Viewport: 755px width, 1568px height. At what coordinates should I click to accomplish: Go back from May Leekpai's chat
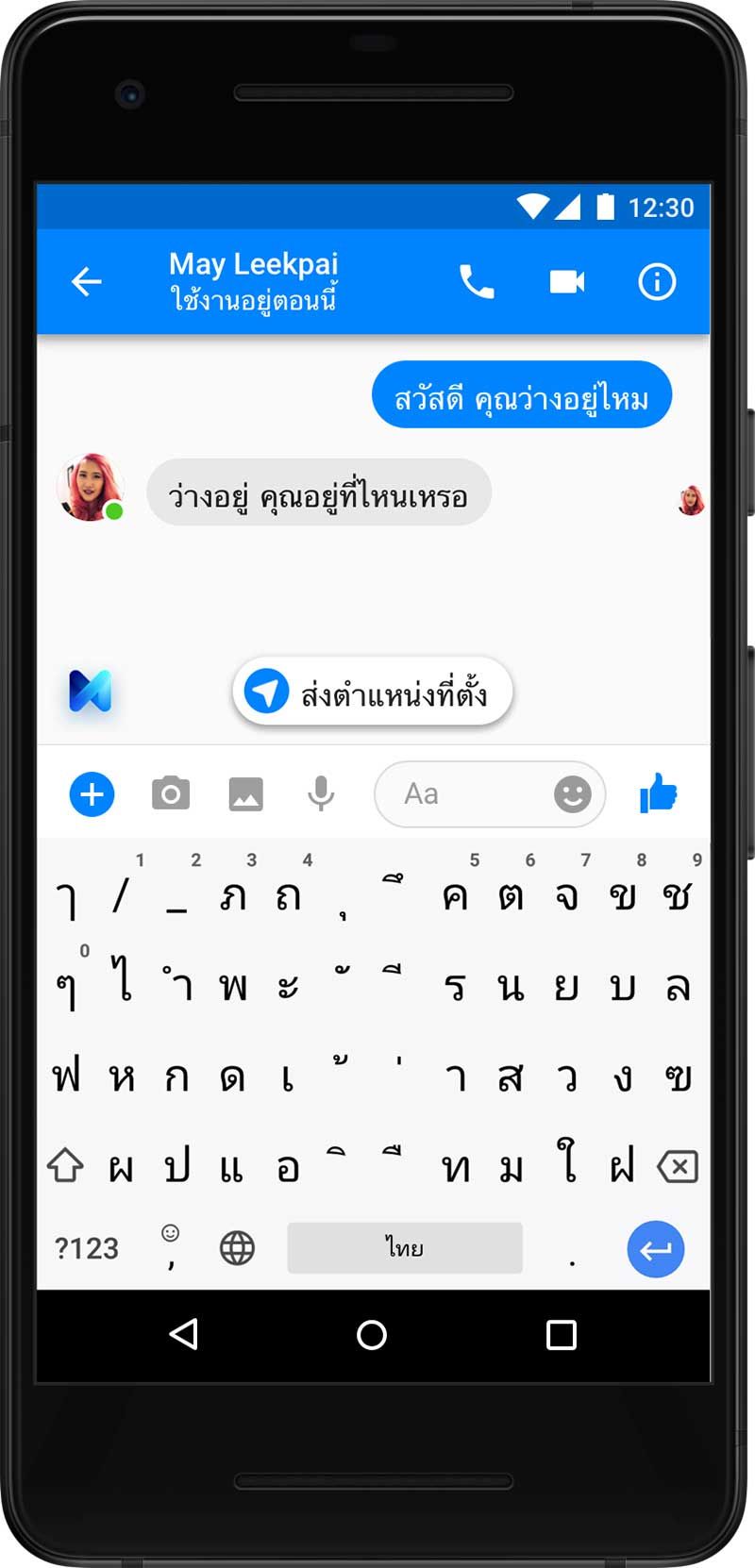(86, 281)
